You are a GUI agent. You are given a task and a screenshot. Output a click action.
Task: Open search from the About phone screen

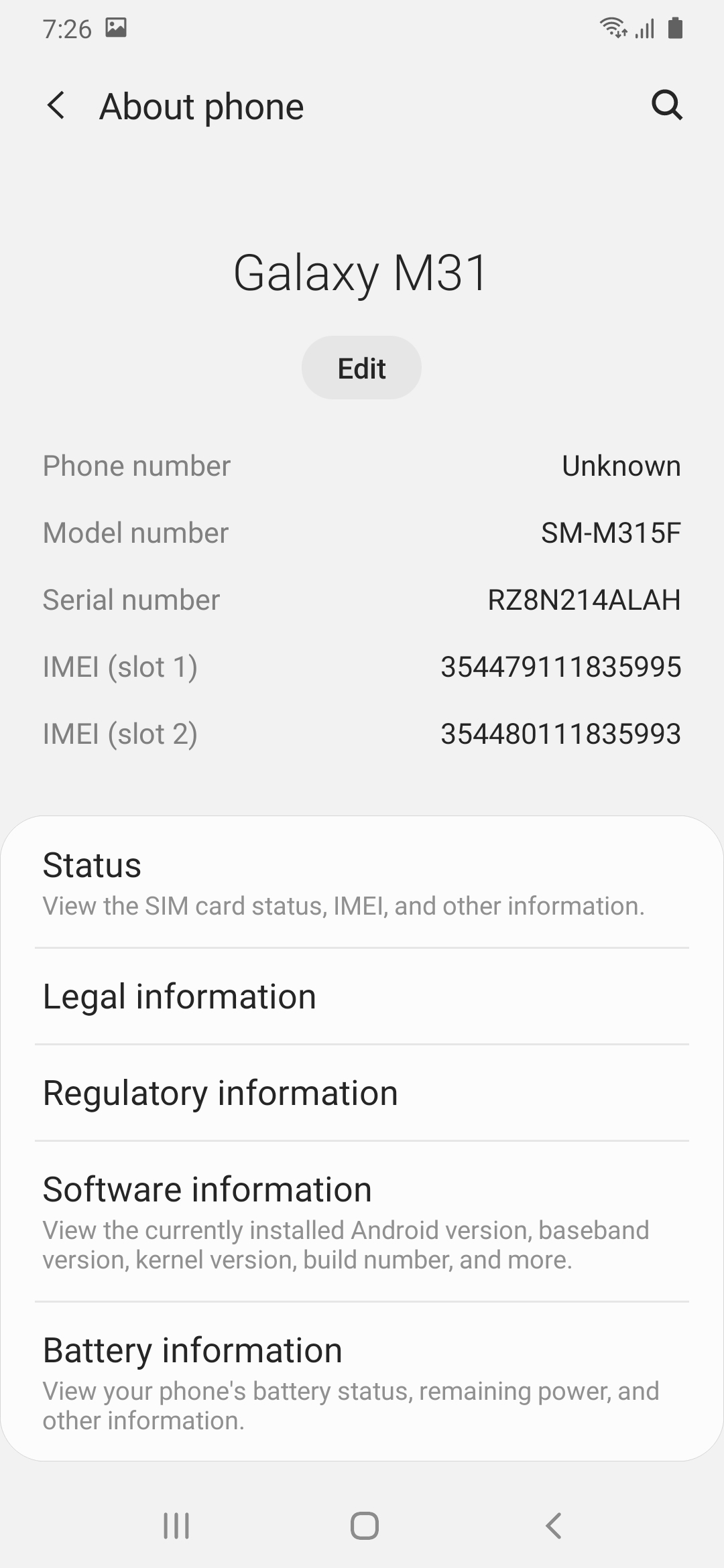click(667, 105)
